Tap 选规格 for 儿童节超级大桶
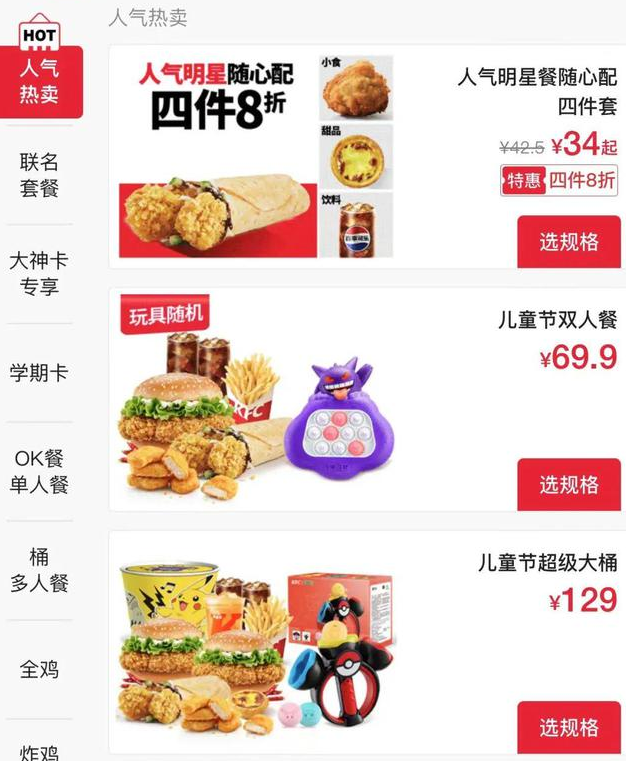Image resolution: width=626 pixels, height=764 pixels. 568,728
